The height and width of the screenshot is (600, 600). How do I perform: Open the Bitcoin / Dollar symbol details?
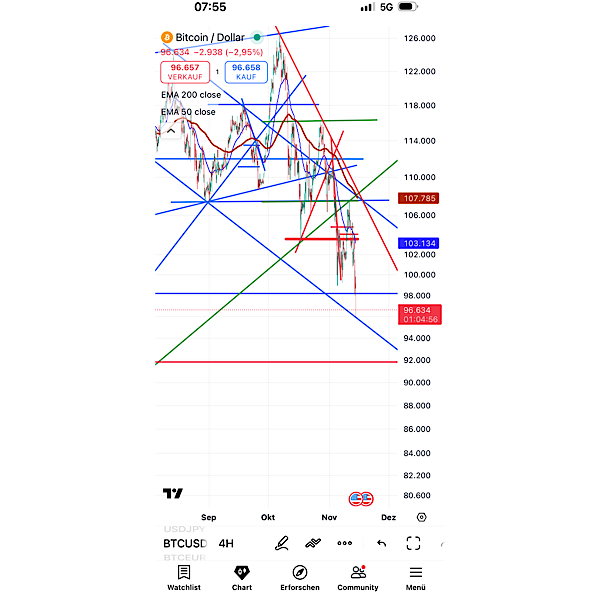tap(211, 37)
